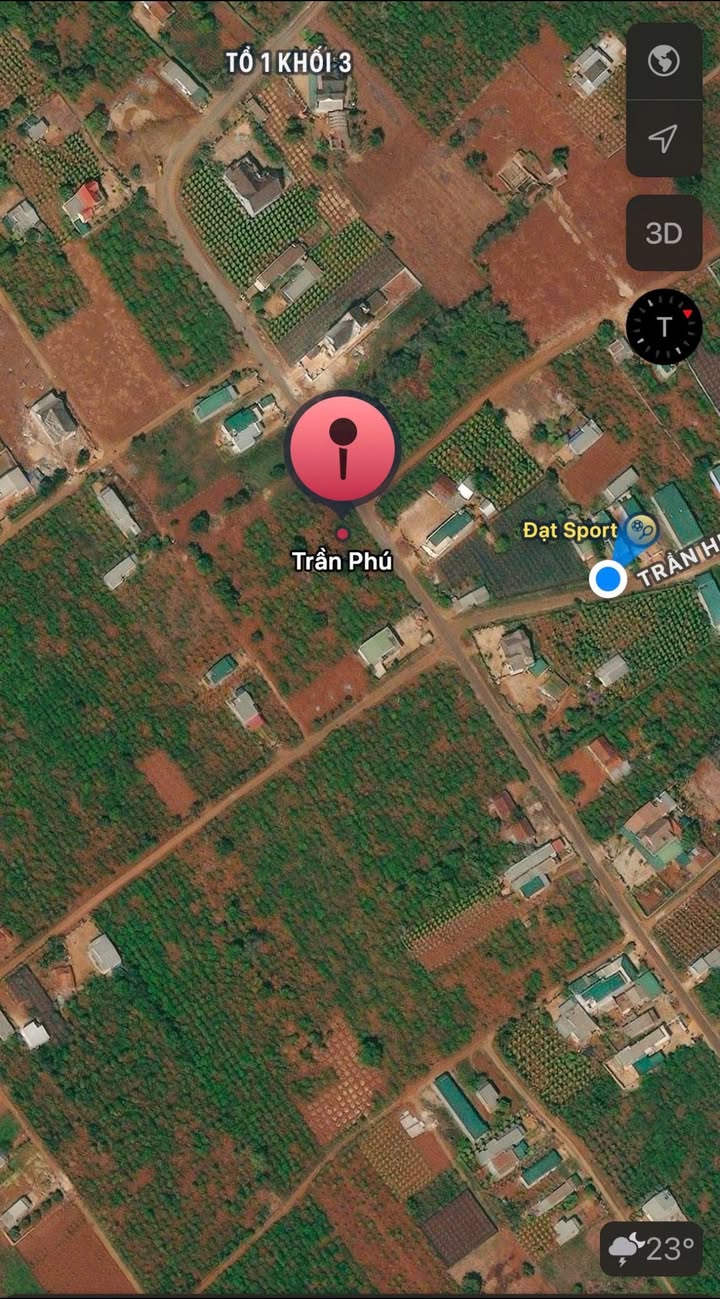Open the weather badge showing 23°

click(652, 1248)
